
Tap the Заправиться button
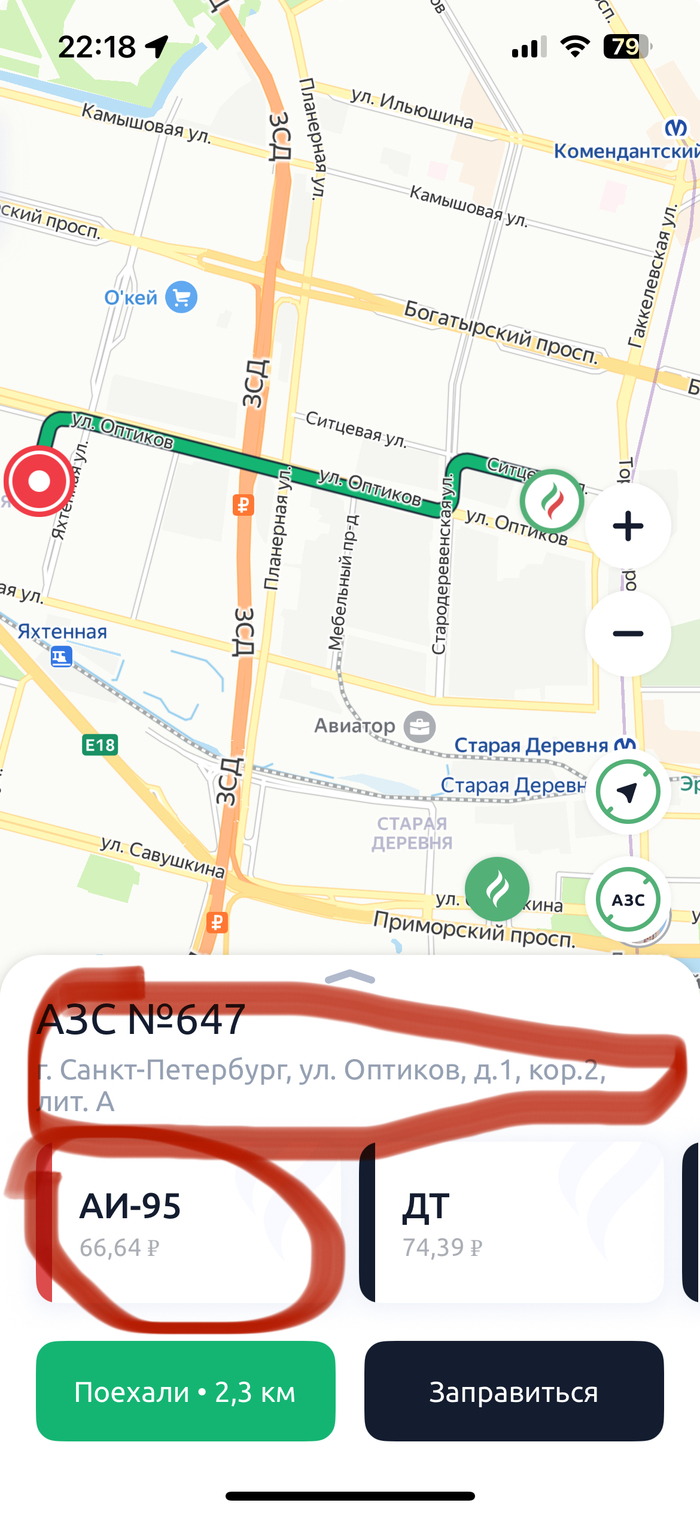coord(513,1391)
